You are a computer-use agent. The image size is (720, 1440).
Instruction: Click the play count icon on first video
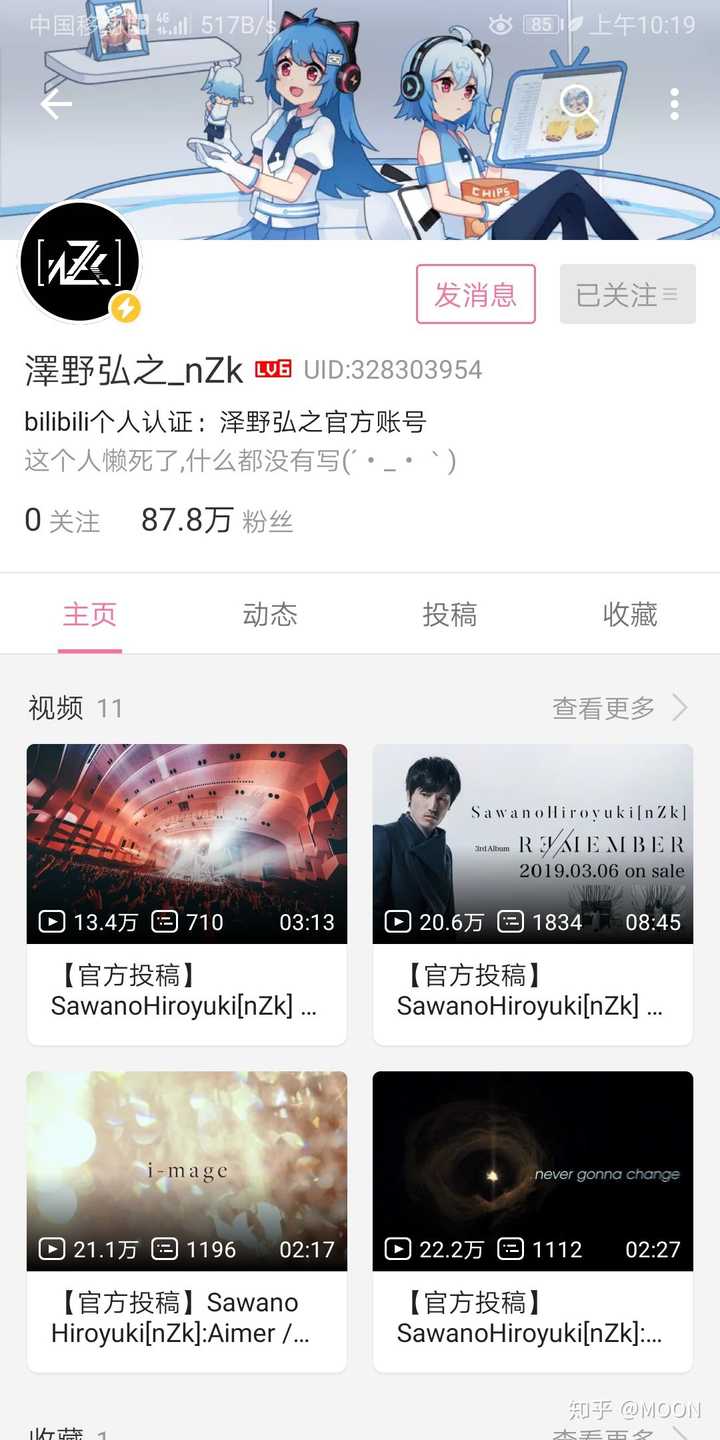[x=52, y=921]
